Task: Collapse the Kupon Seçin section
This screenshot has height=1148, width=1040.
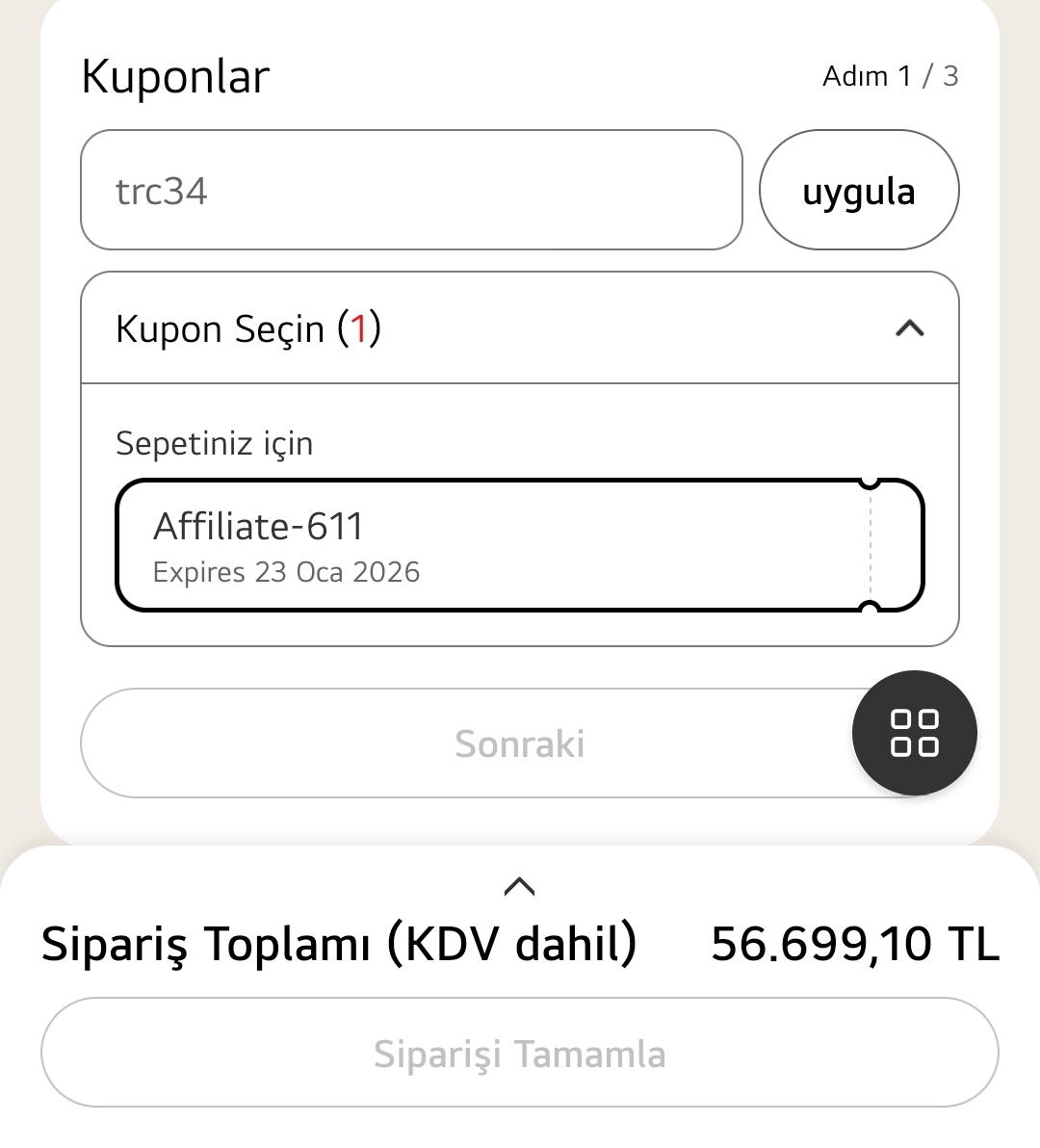Action: pyautogui.click(x=909, y=328)
